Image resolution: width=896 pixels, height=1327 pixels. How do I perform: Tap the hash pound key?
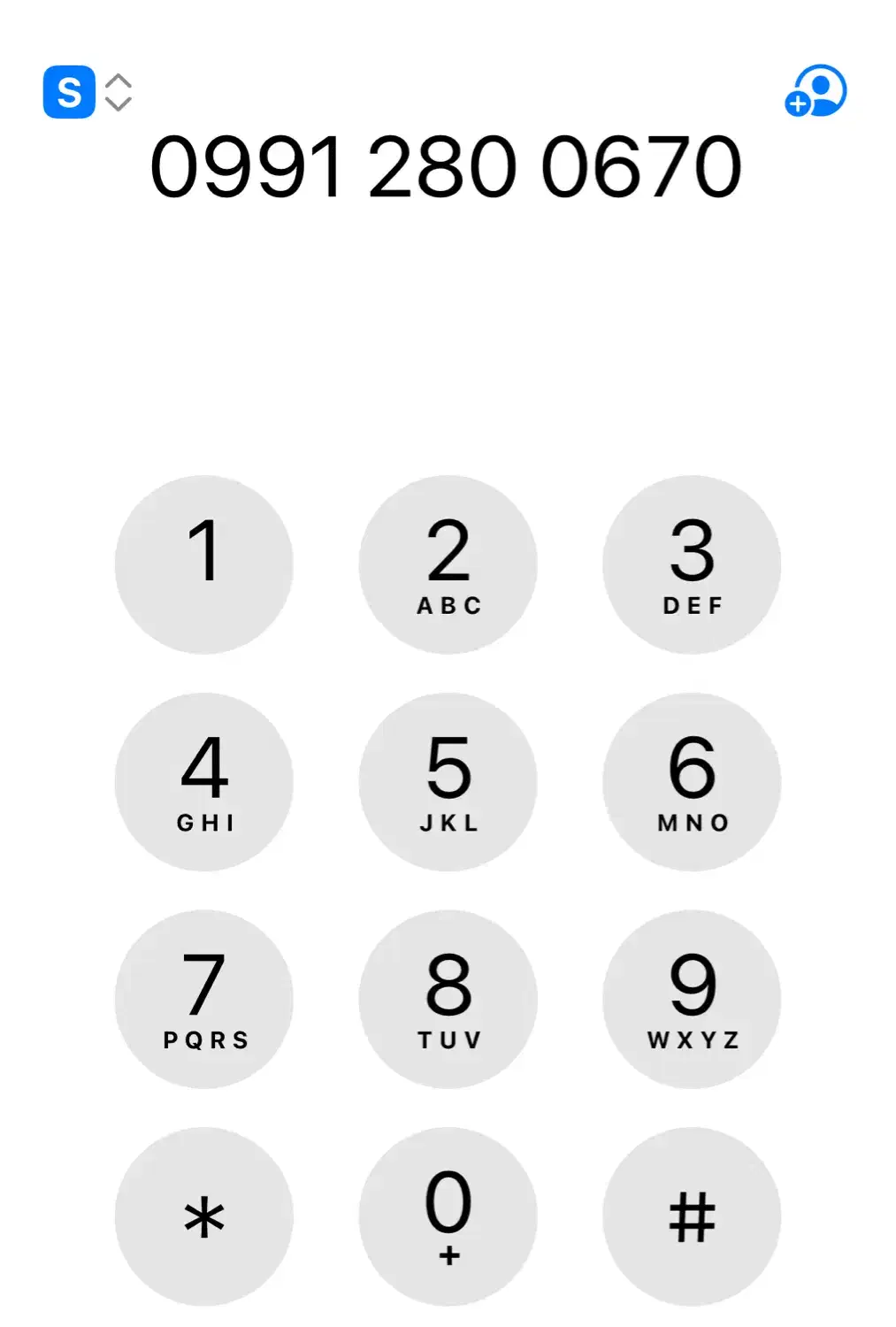coord(692,1216)
